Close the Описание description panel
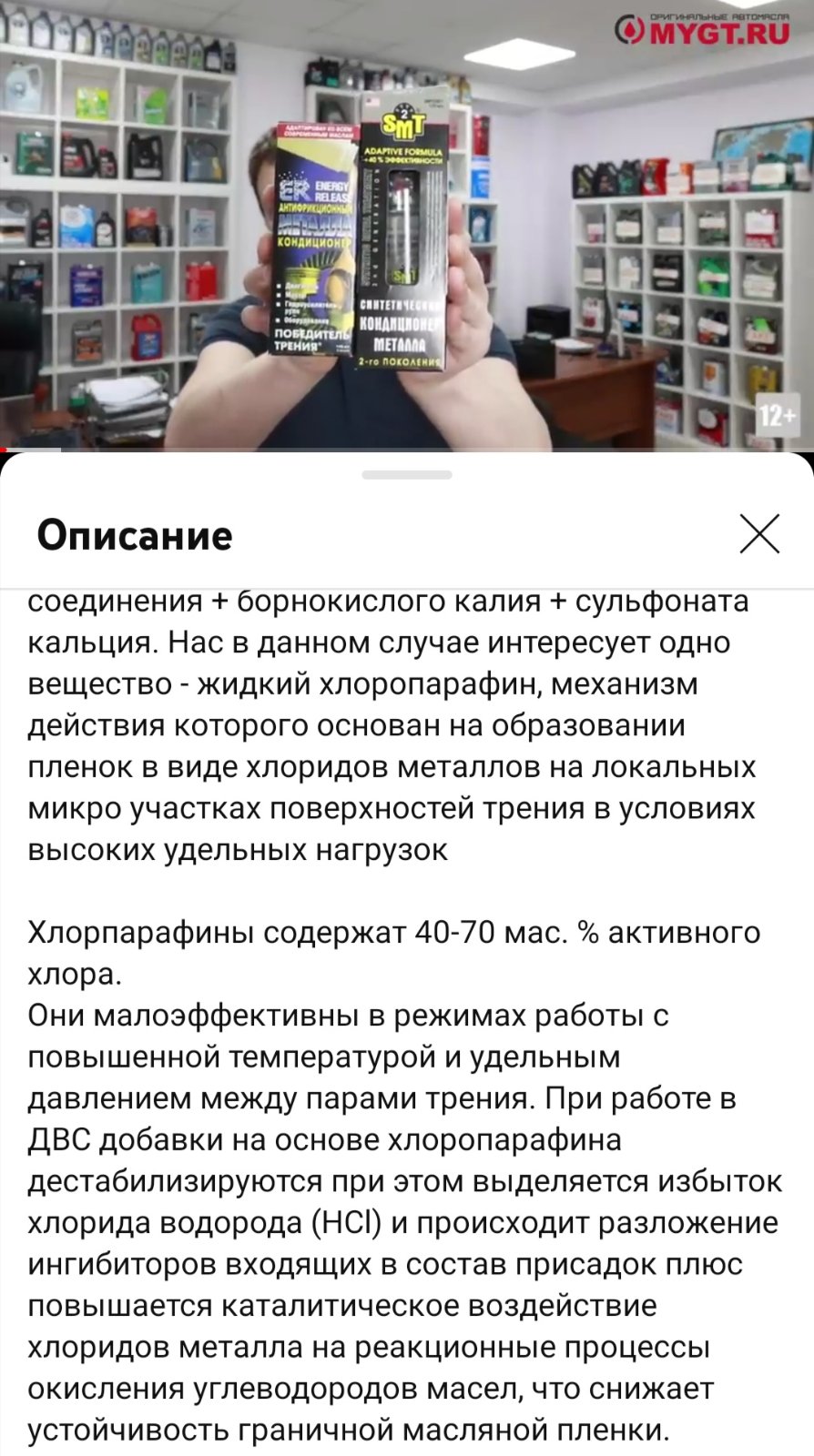Viewport: 814px width, 1456px height. click(x=759, y=534)
